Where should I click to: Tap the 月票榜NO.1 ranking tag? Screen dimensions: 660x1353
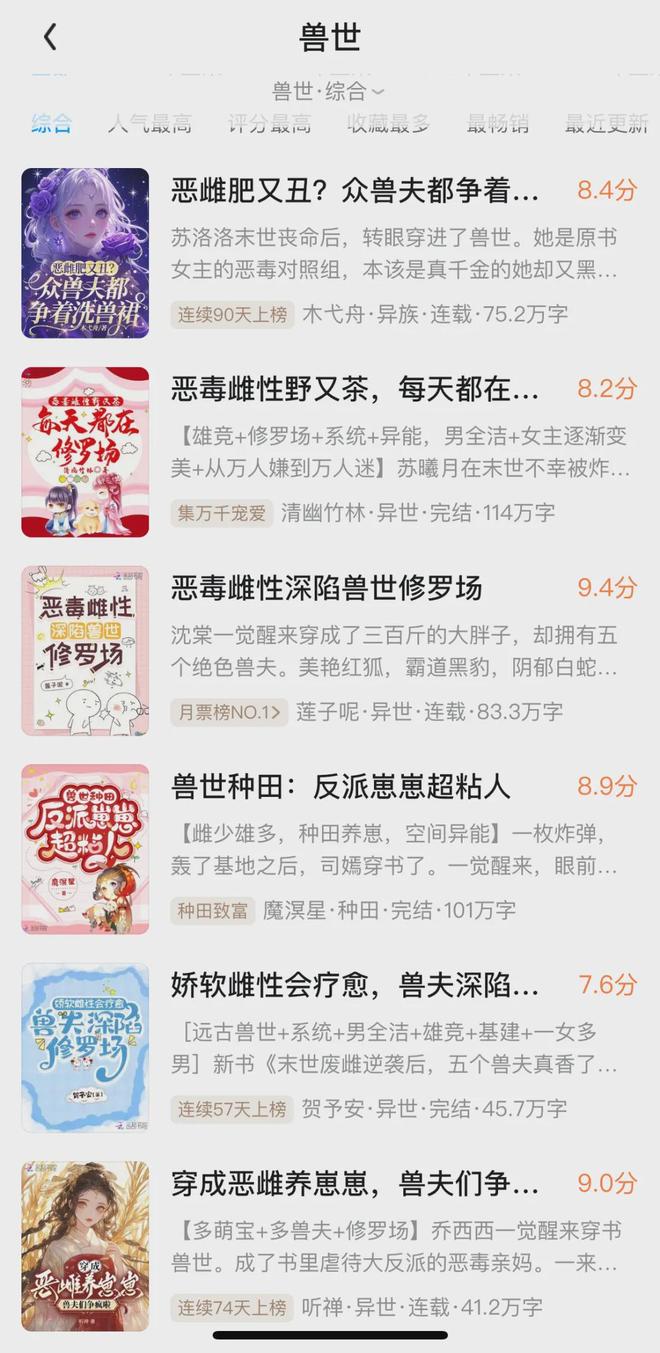click(230, 712)
